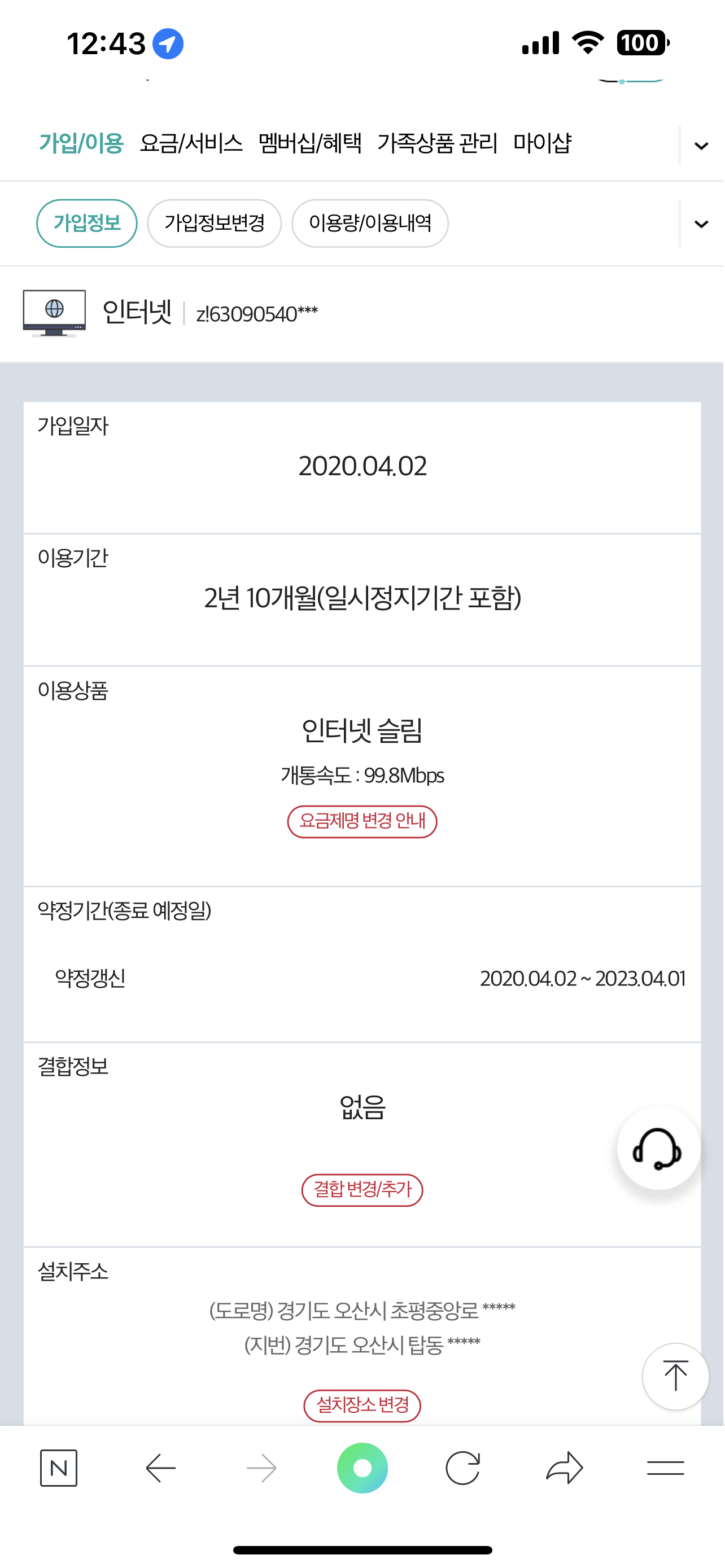Open the 마이샵 tab
725x1568 pixels.
541,144
